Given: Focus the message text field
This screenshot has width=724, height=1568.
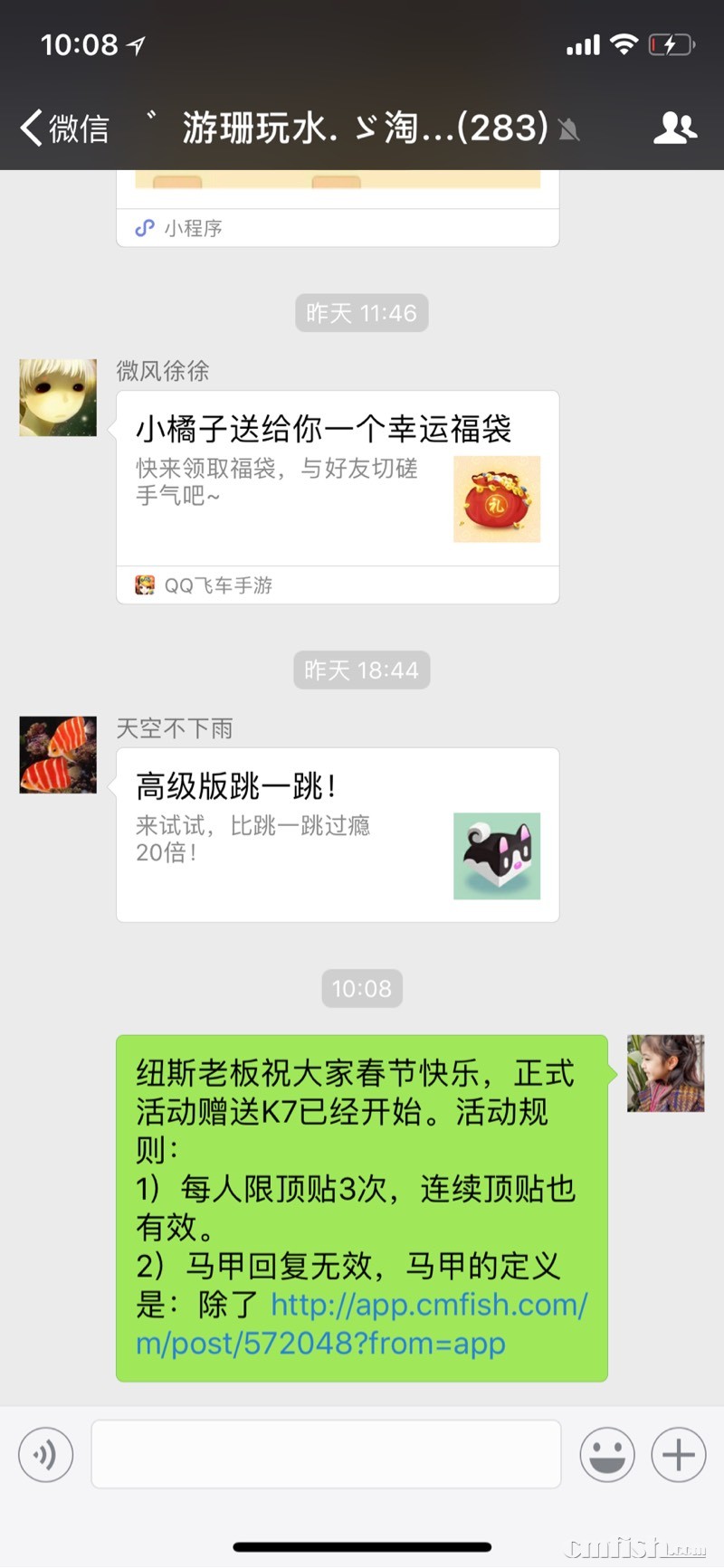Looking at the screenshot, I should coord(326,1454).
